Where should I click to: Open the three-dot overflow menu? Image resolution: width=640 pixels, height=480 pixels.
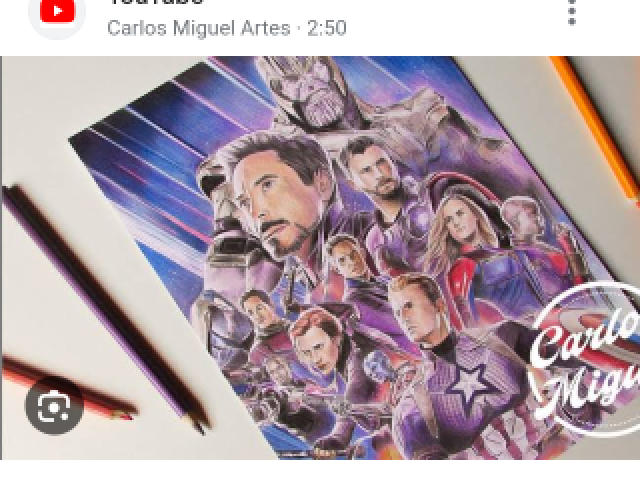572,12
